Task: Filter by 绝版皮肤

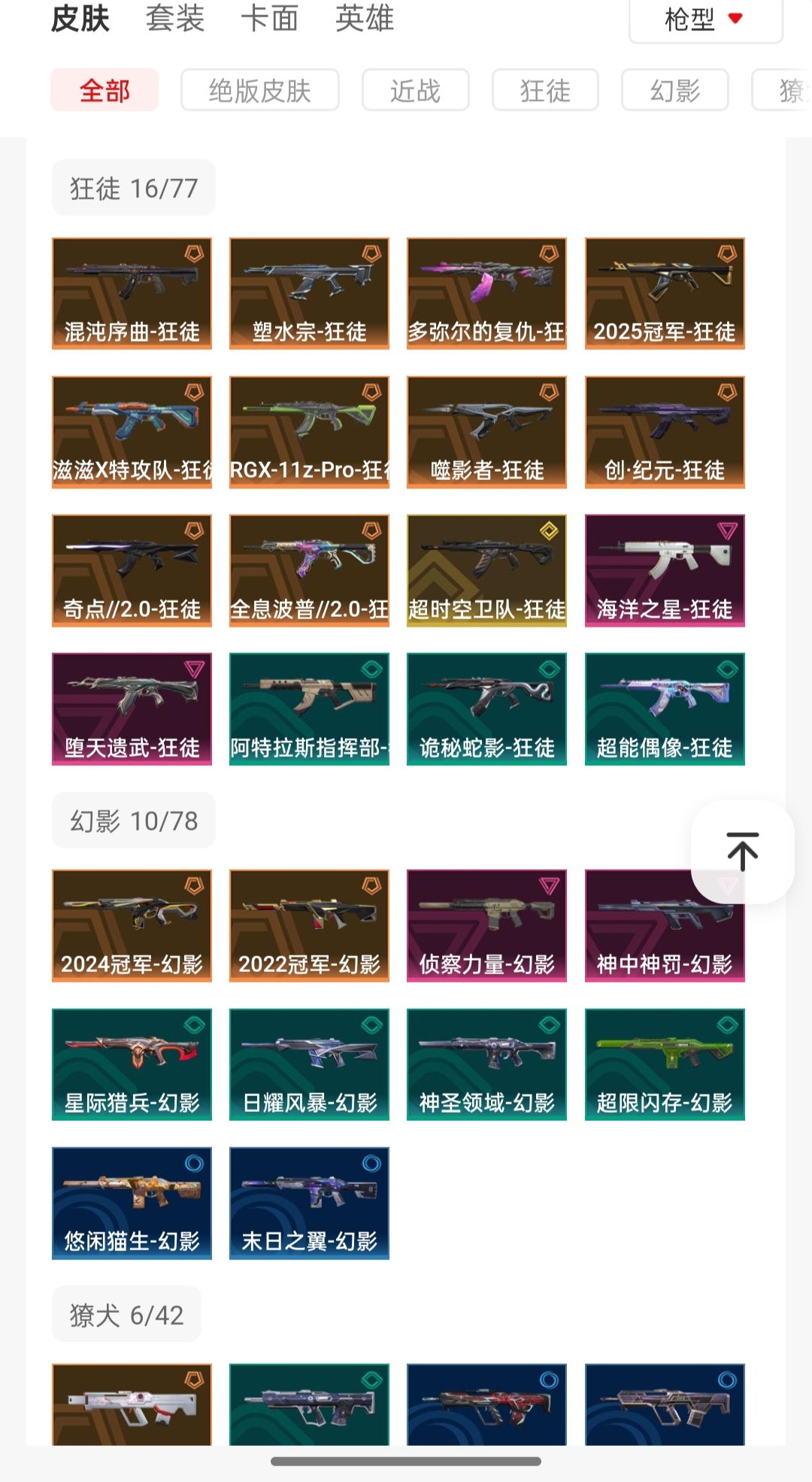Action: (x=259, y=90)
